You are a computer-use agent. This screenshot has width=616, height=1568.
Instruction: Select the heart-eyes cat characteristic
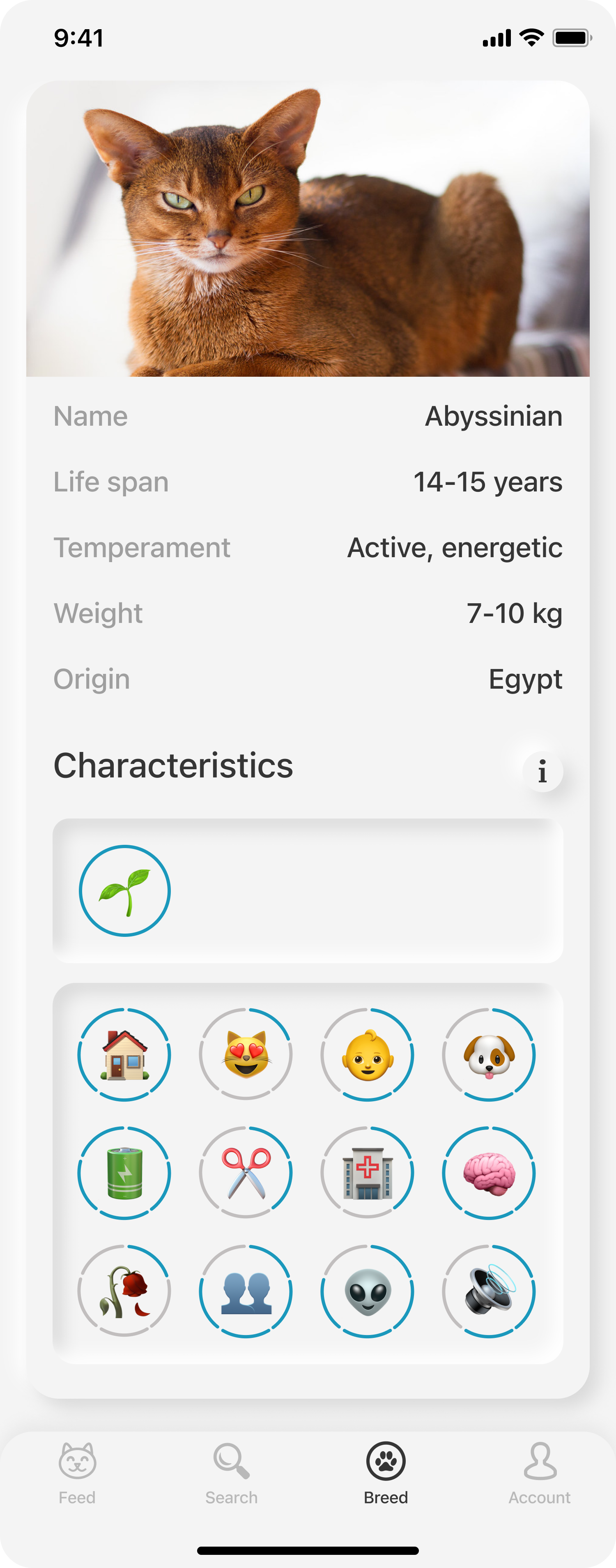pyautogui.click(x=246, y=1054)
